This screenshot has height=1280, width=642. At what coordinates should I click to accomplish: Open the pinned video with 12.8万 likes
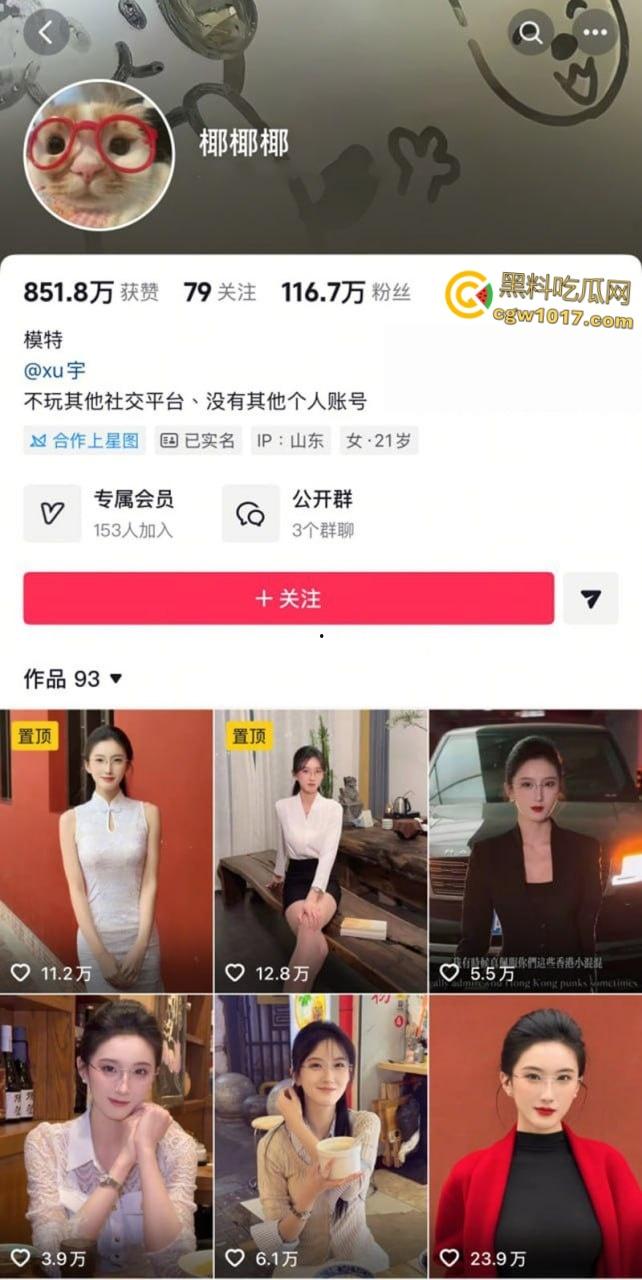coord(320,850)
